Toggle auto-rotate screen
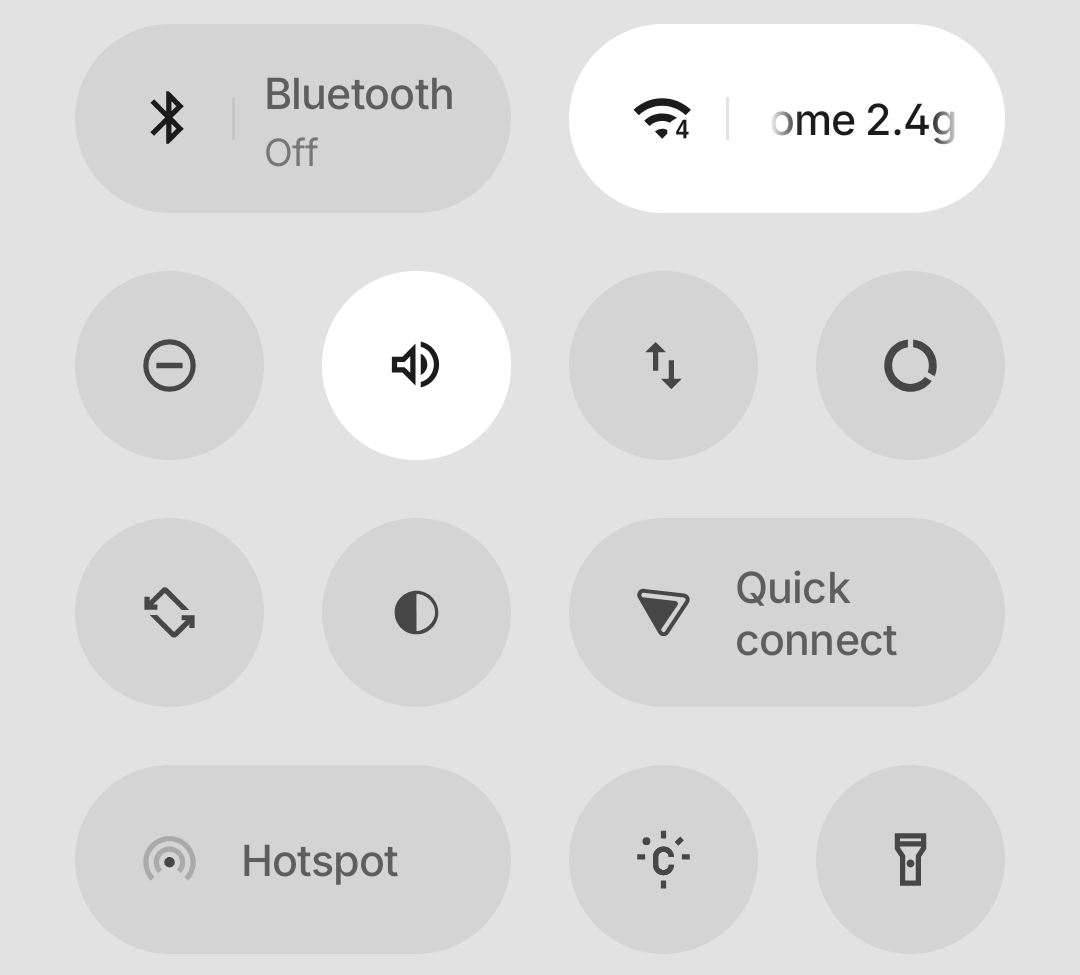Viewport: 1080px width, 975px height. tap(169, 612)
